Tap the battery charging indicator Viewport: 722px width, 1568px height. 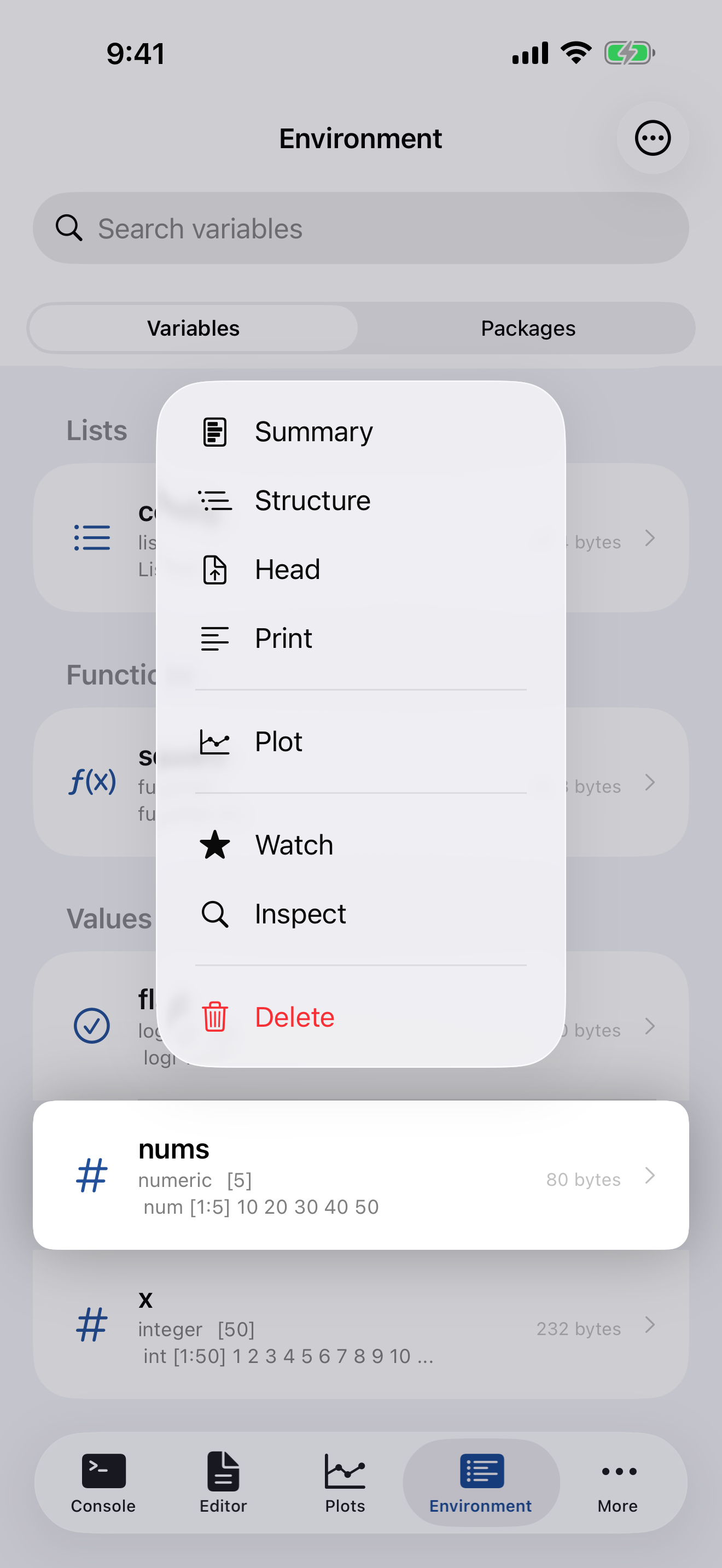(x=630, y=53)
